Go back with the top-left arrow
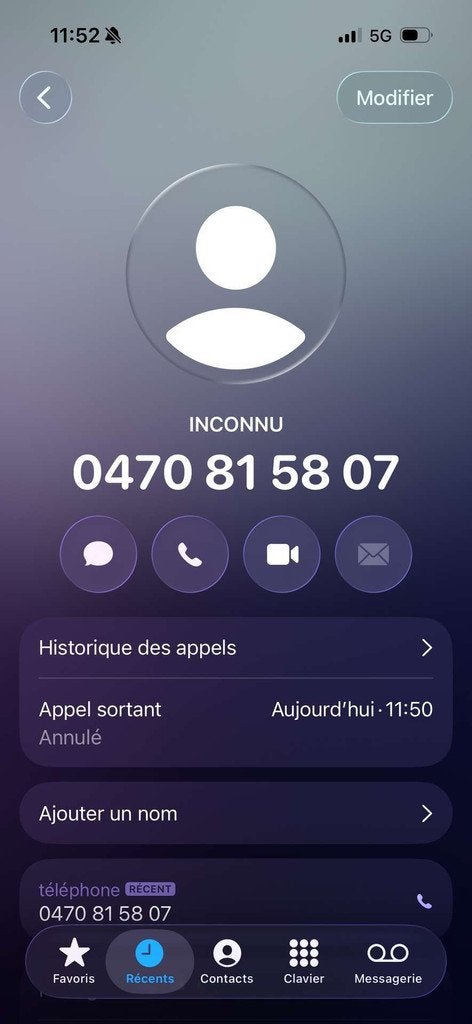 point(45,98)
